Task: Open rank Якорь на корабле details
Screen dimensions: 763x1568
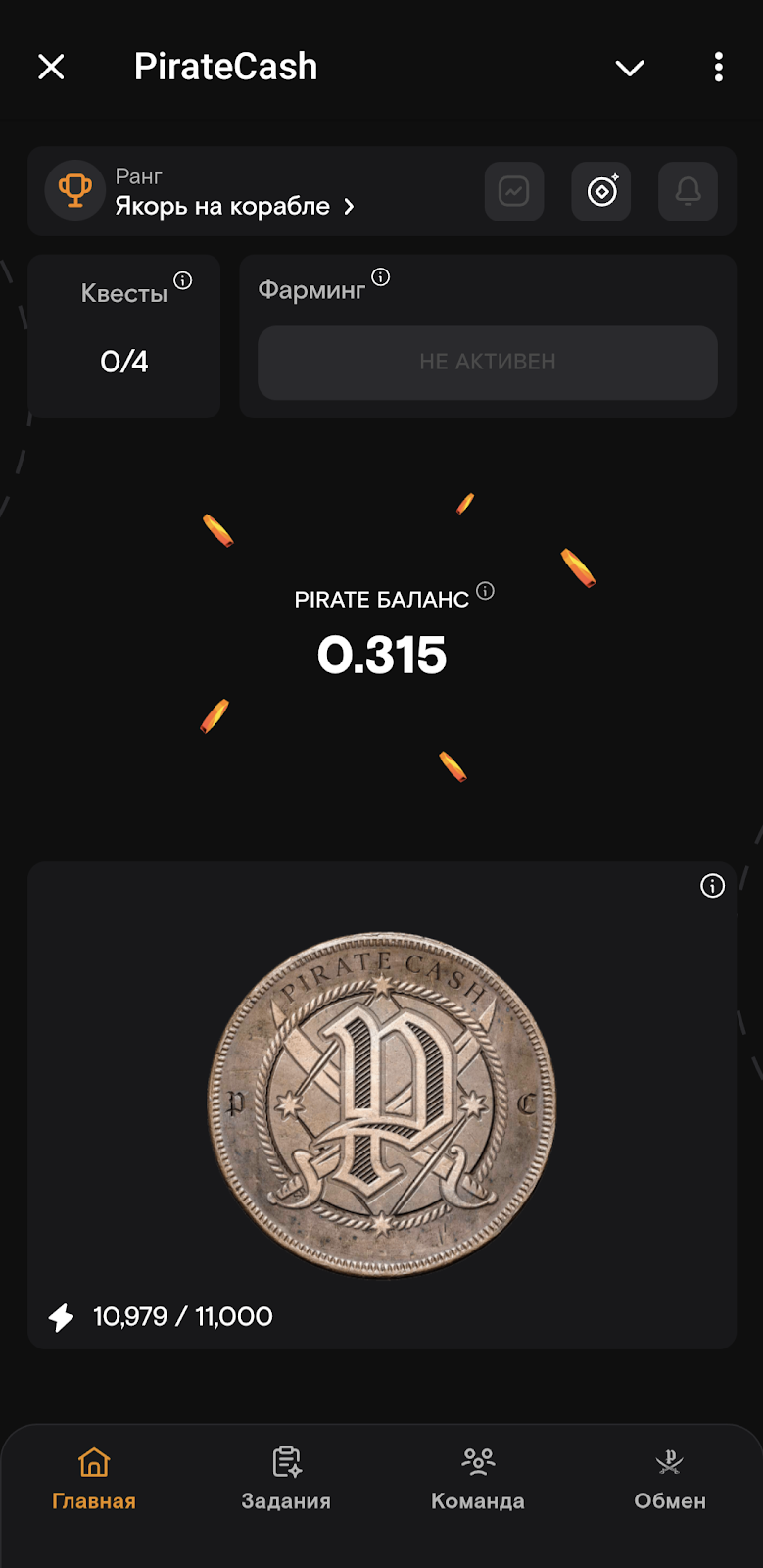Action: [x=234, y=206]
